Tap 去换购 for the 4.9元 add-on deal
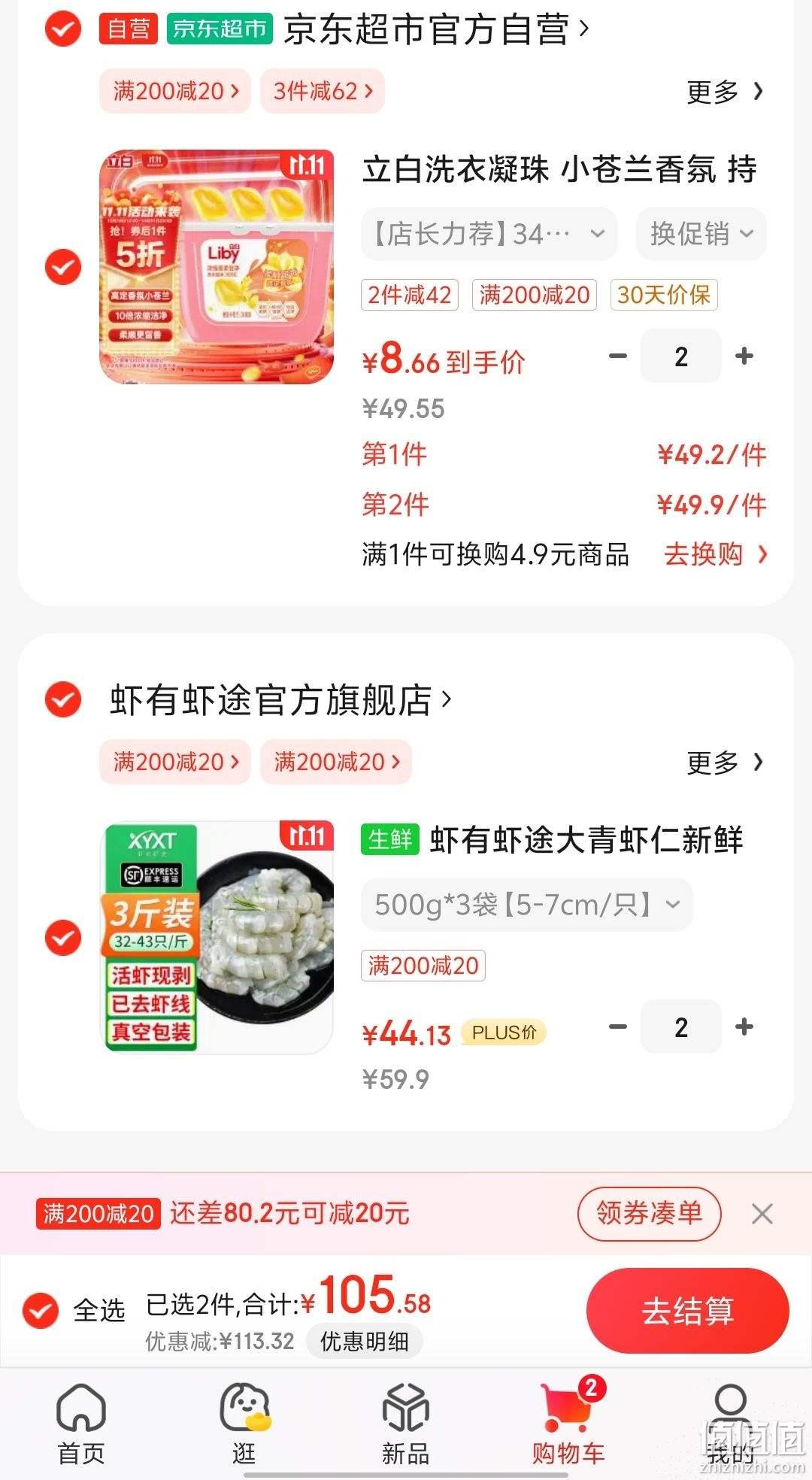The width and height of the screenshot is (812, 1480). 716,554
